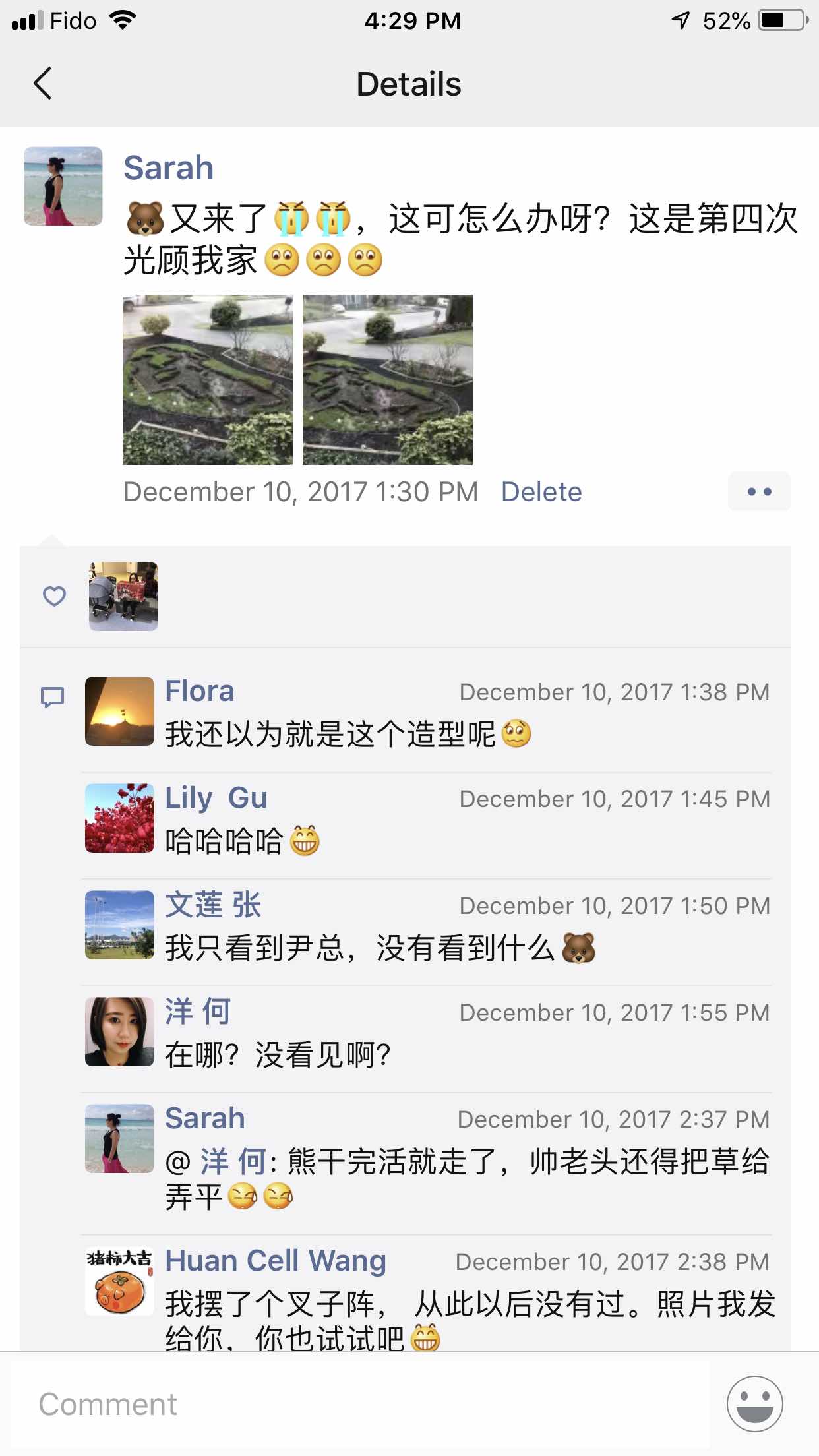Go back from the Details page
Image resolution: width=819 pixels, height=1456 pixels.
42,84
